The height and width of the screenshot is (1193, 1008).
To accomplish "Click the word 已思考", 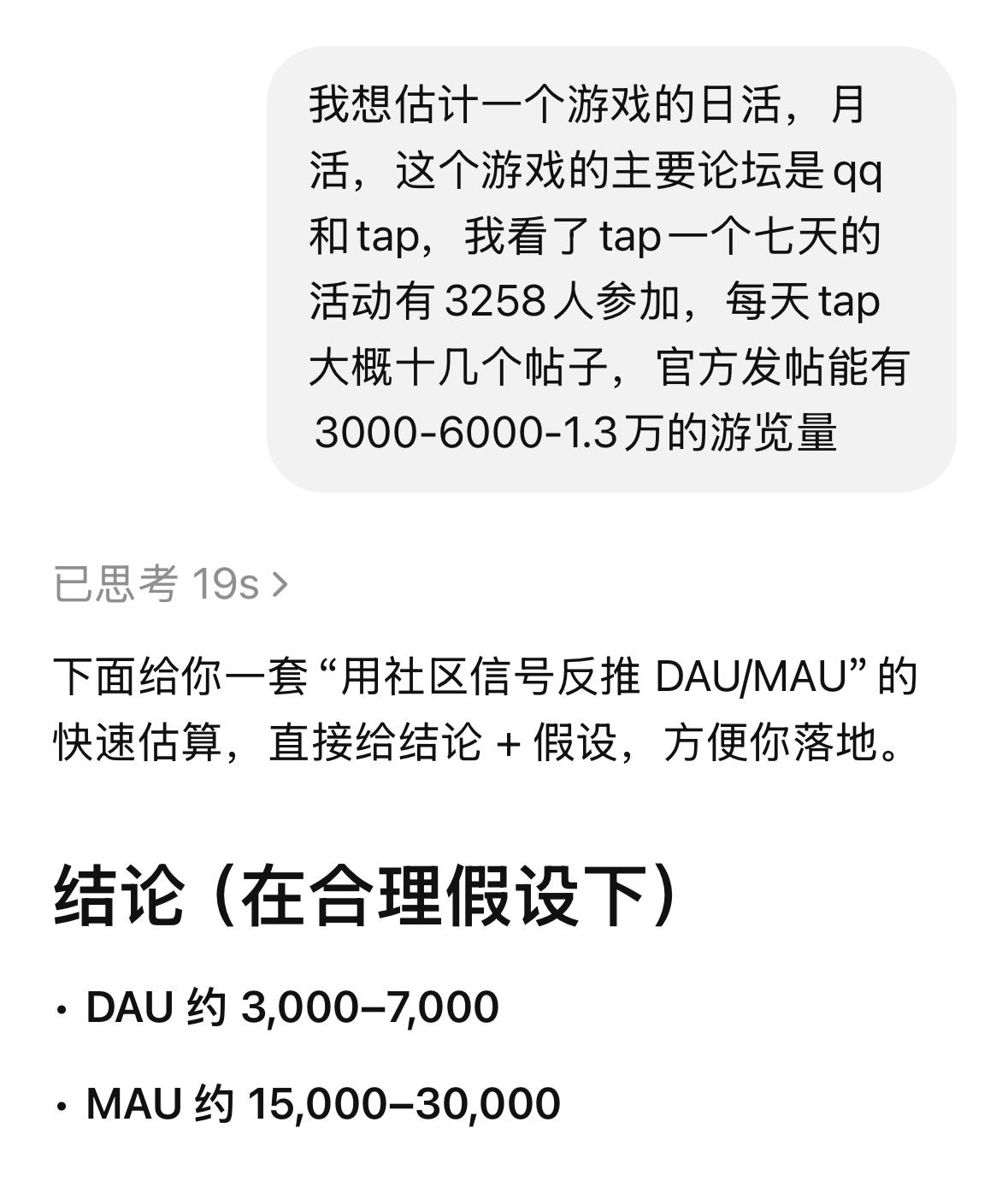I will click(x=115, y=582).
